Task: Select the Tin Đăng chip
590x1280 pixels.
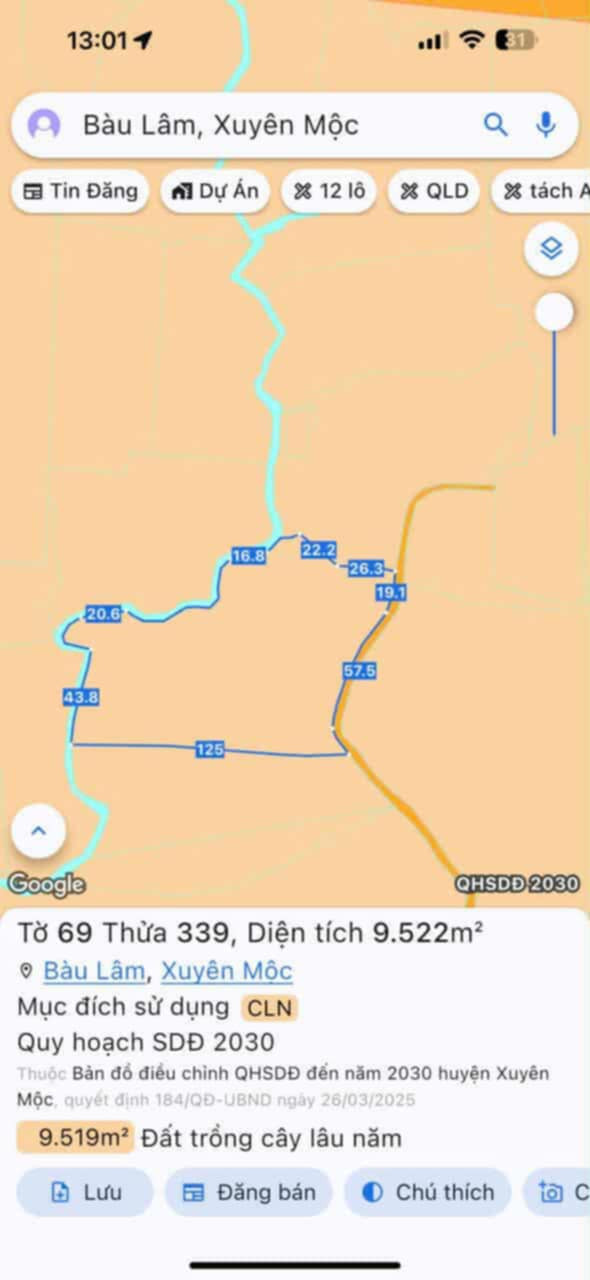Action: point(80,191)
